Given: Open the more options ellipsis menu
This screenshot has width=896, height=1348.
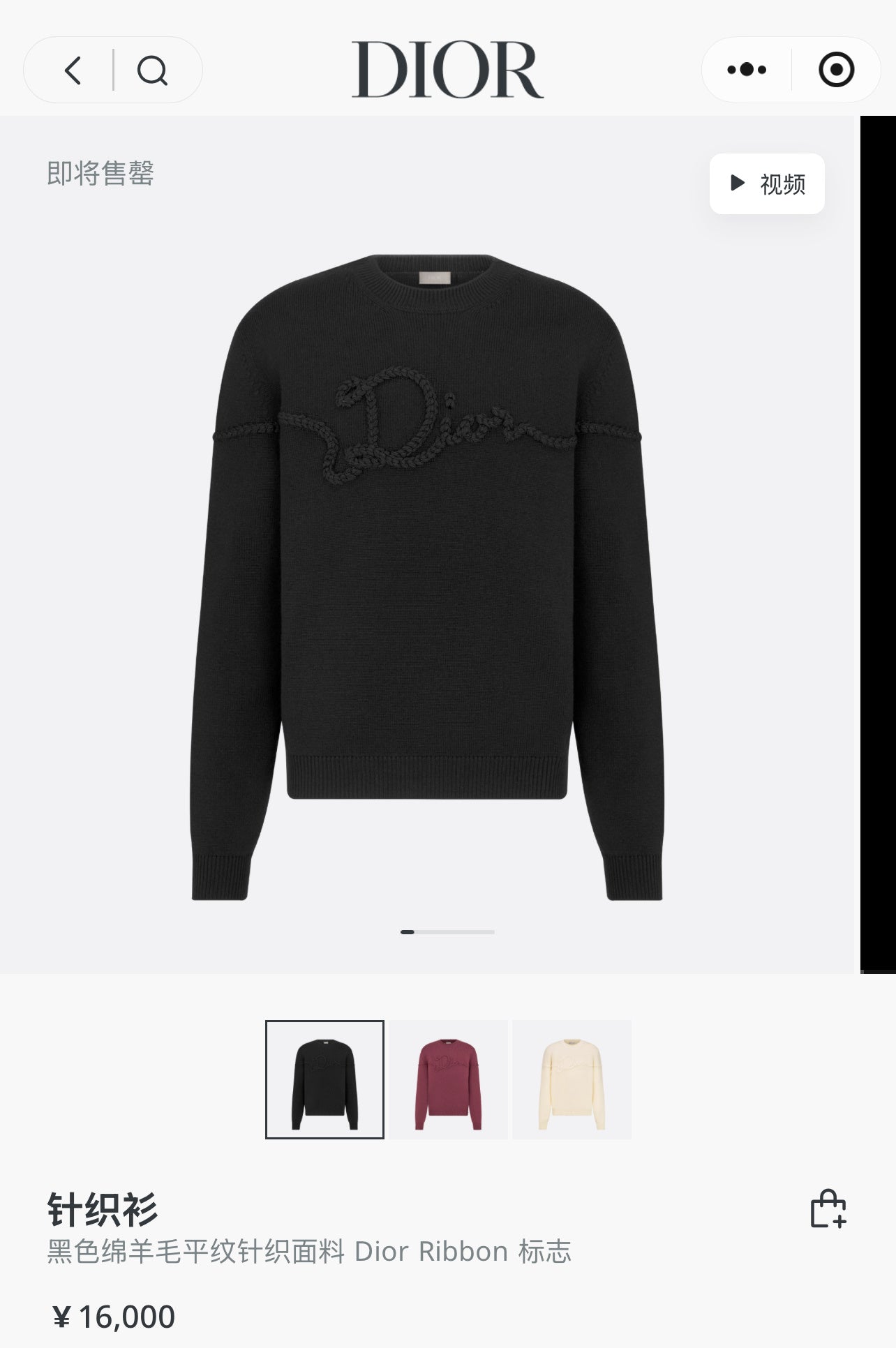Looking at the screenshot, I should 745,68.
